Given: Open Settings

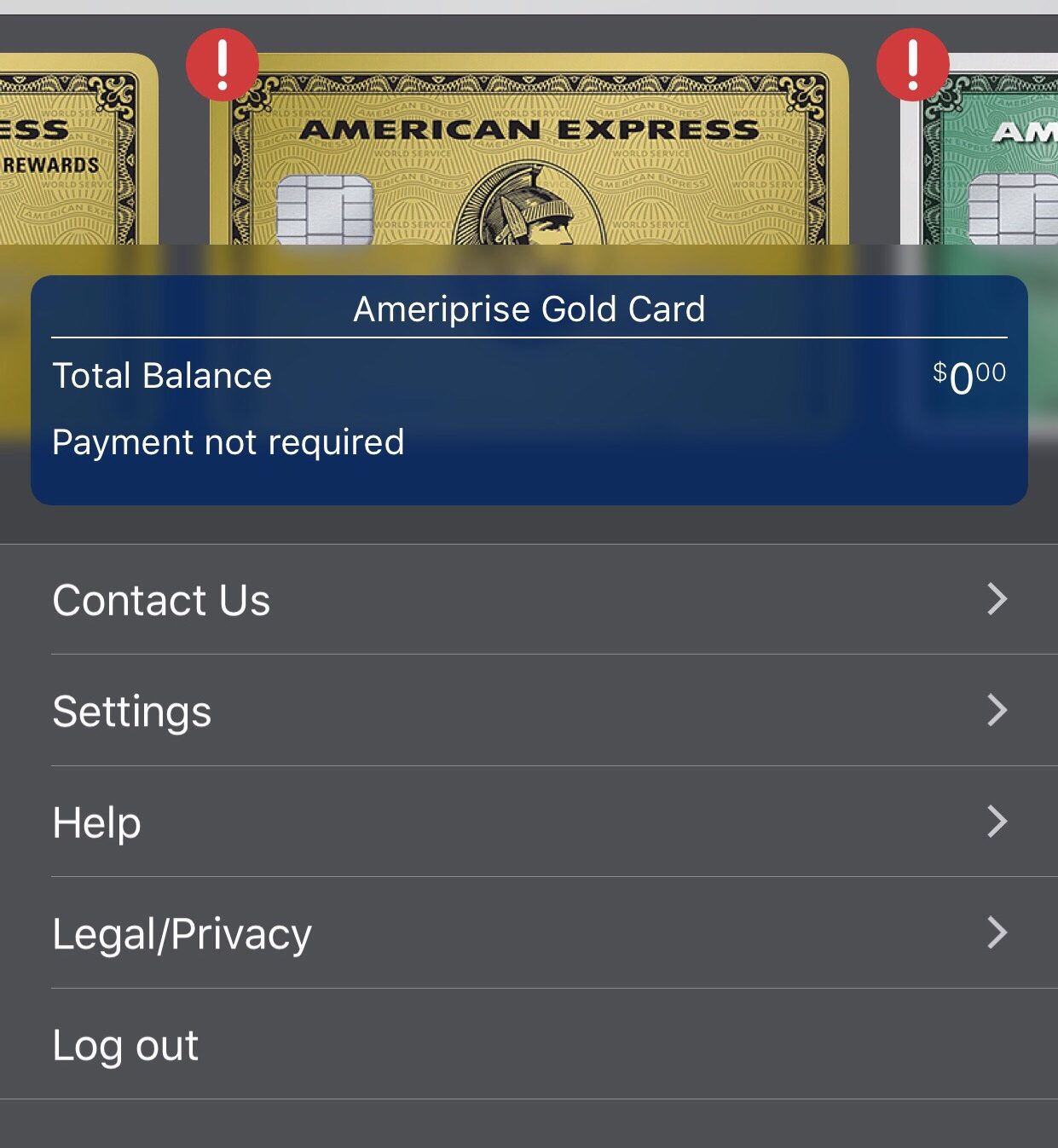Looking at the screenshot, I should click(x=529, y=710).
